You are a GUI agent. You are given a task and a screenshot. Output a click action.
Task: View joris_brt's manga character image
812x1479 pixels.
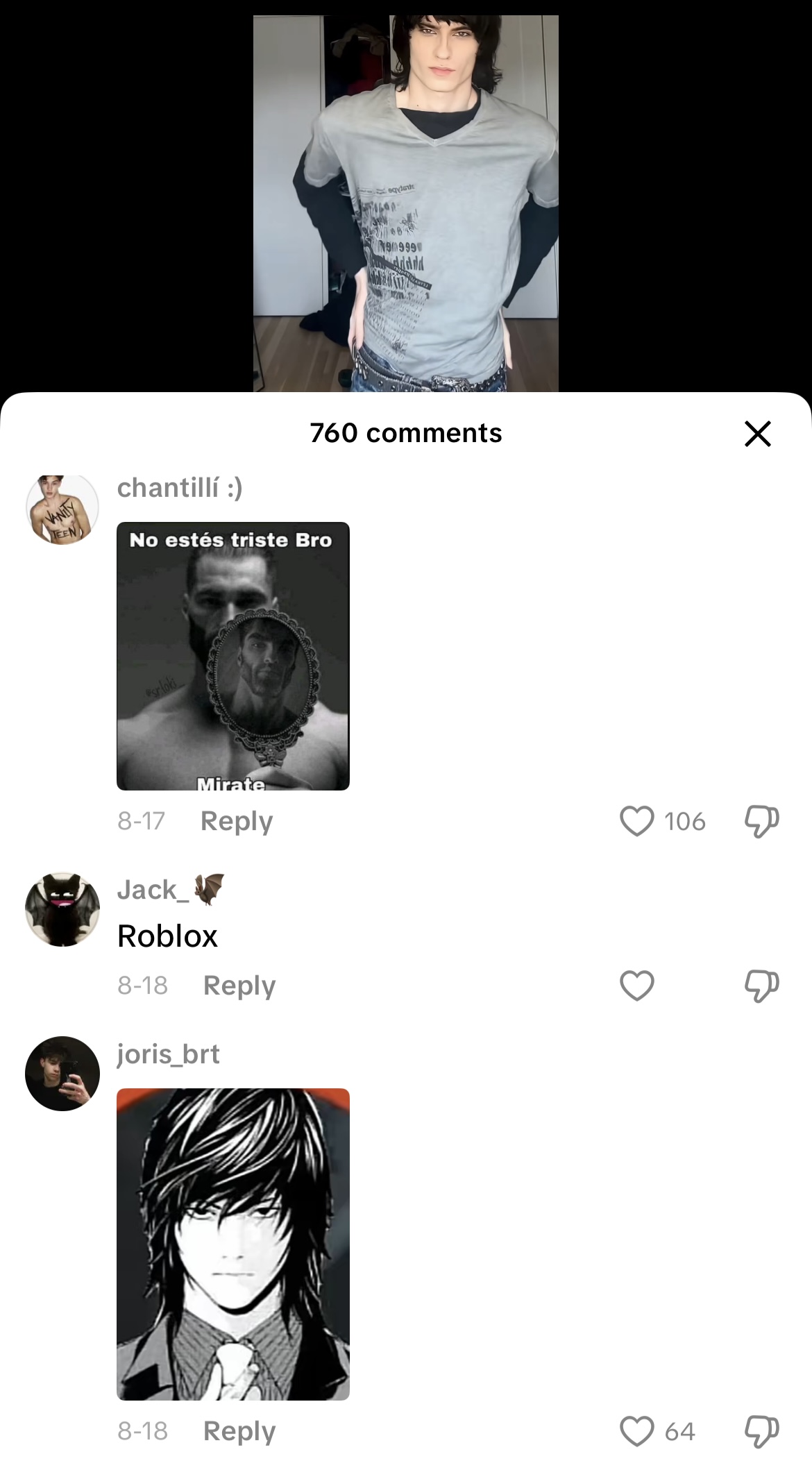233,1244
